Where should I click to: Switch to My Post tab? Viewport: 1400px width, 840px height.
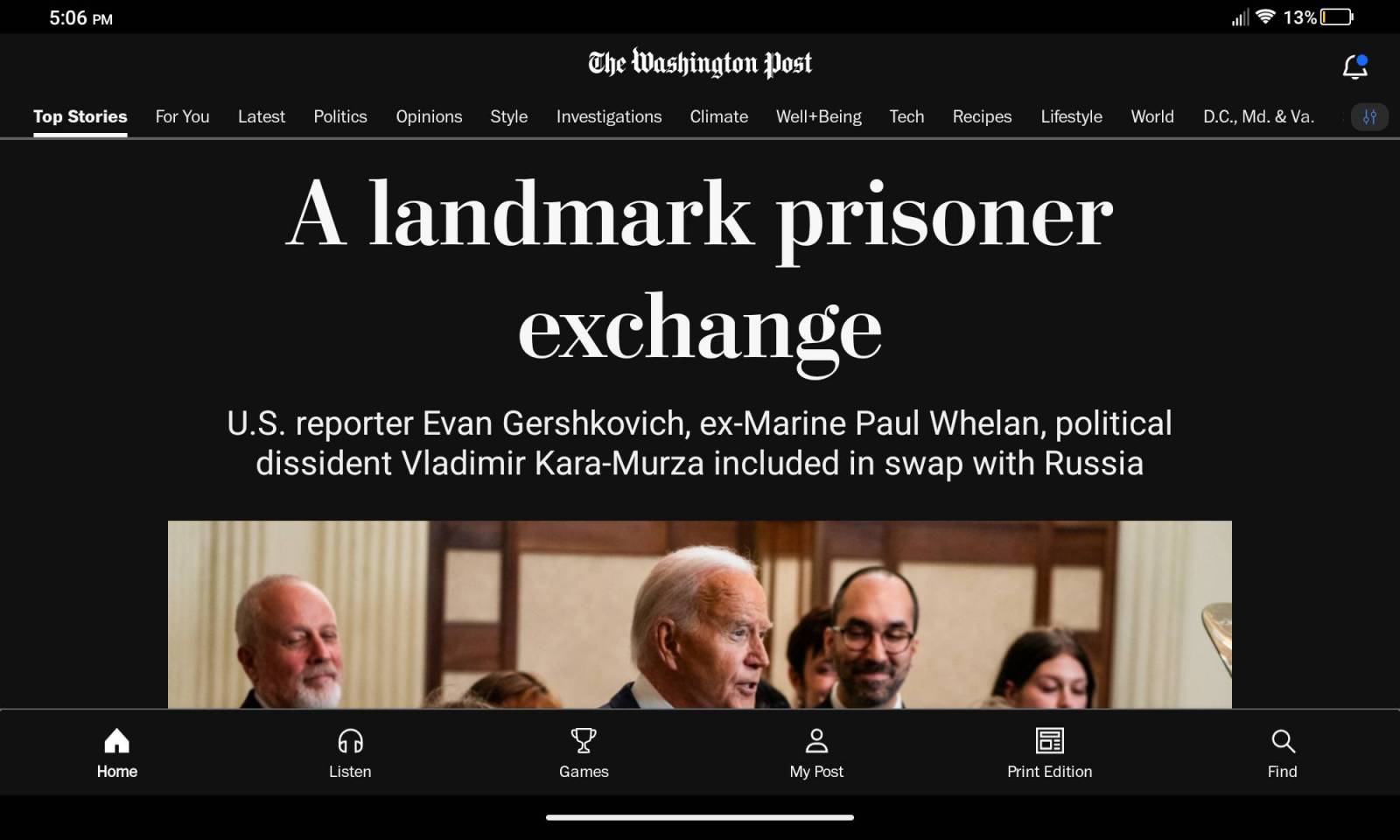pyautogui.click(x=816, y=753)
